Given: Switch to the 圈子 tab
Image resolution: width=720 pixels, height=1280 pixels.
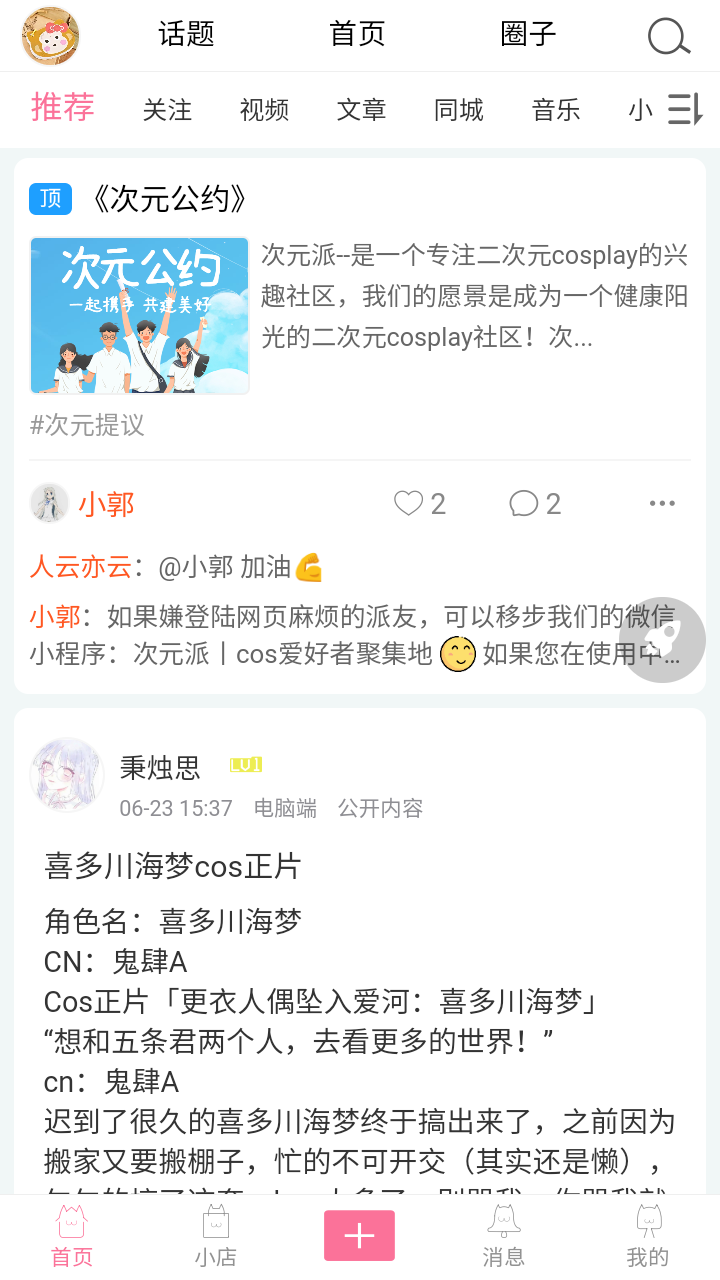Looking at the screenshot, I should coord(527,33).
